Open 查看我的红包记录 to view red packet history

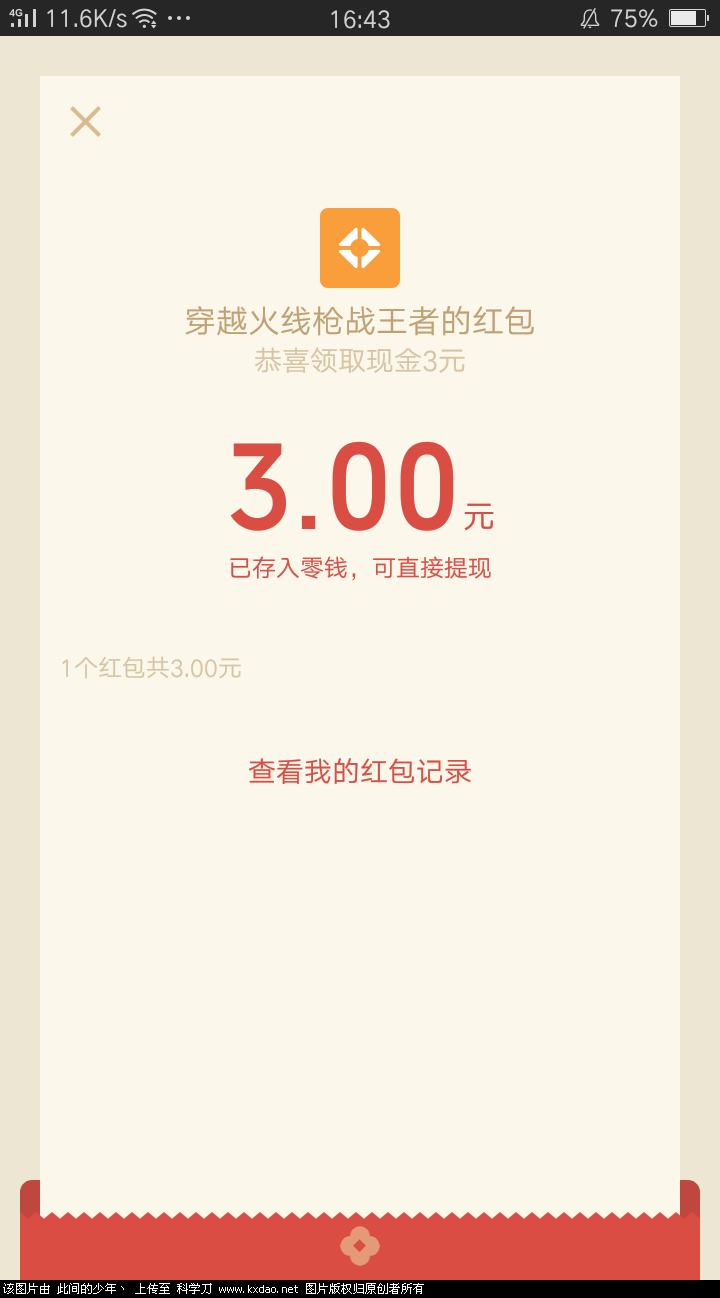coord(360,771)
